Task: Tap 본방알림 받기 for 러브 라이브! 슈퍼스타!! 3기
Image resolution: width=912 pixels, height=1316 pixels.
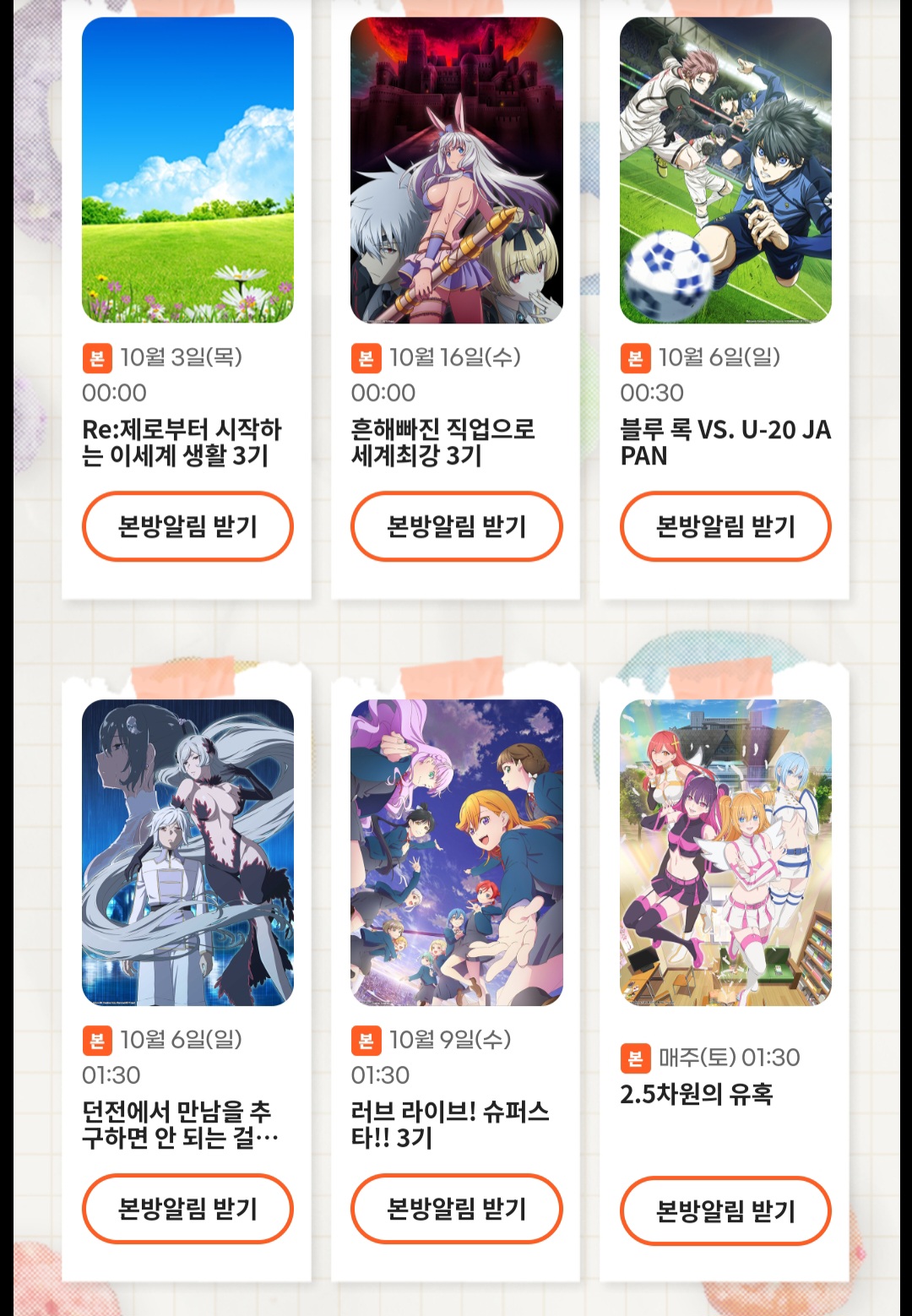Action: tap(456, 1209)
